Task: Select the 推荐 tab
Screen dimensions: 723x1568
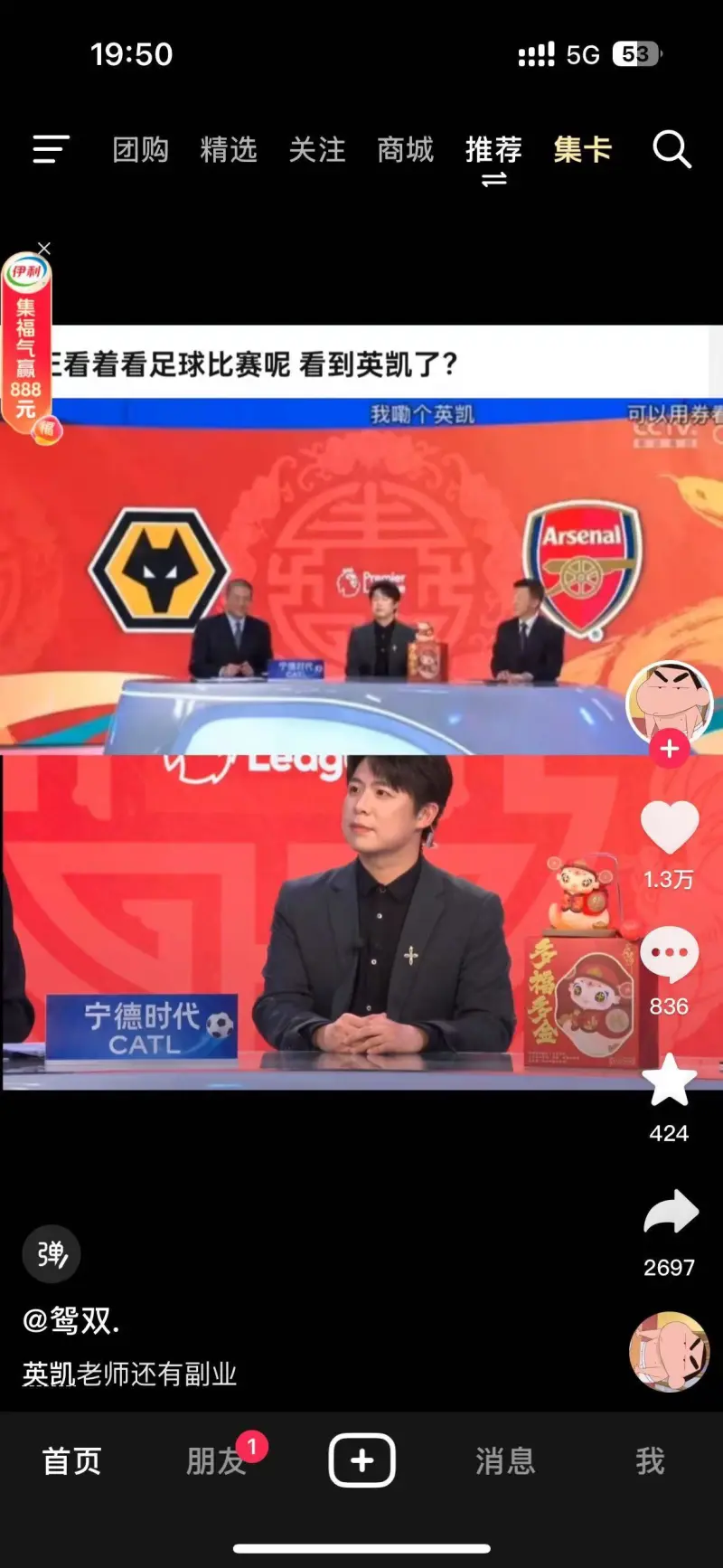Action: tap(493, 149)
